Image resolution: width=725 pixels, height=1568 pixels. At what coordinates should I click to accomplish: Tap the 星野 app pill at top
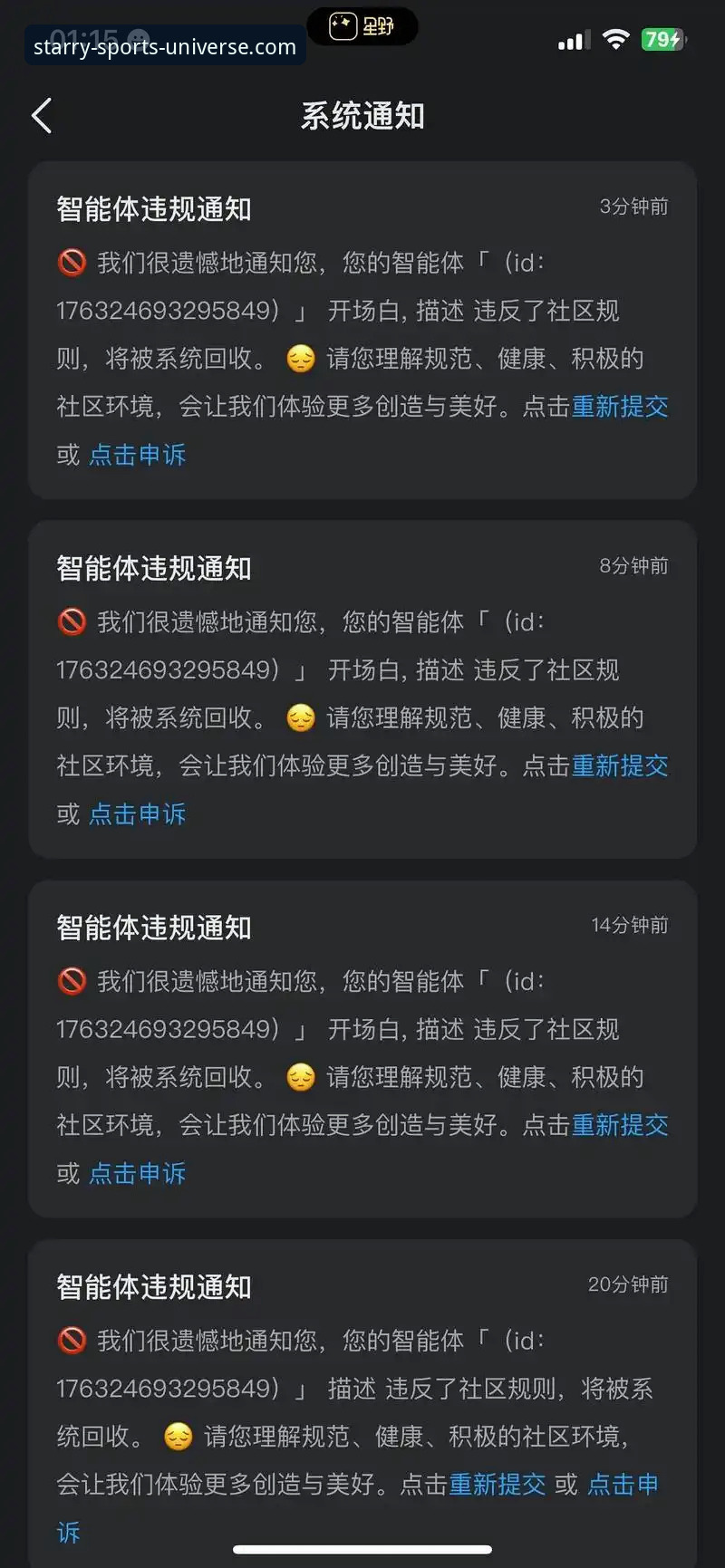(362, 27)
